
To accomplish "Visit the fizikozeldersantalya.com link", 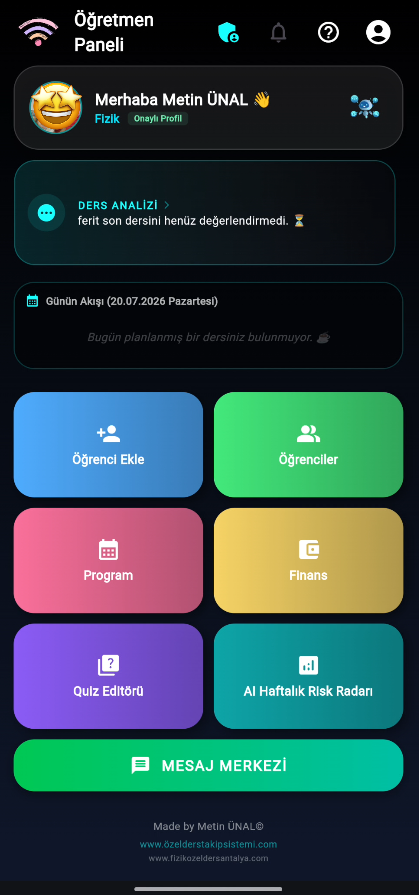I will [x=208, y=858].
